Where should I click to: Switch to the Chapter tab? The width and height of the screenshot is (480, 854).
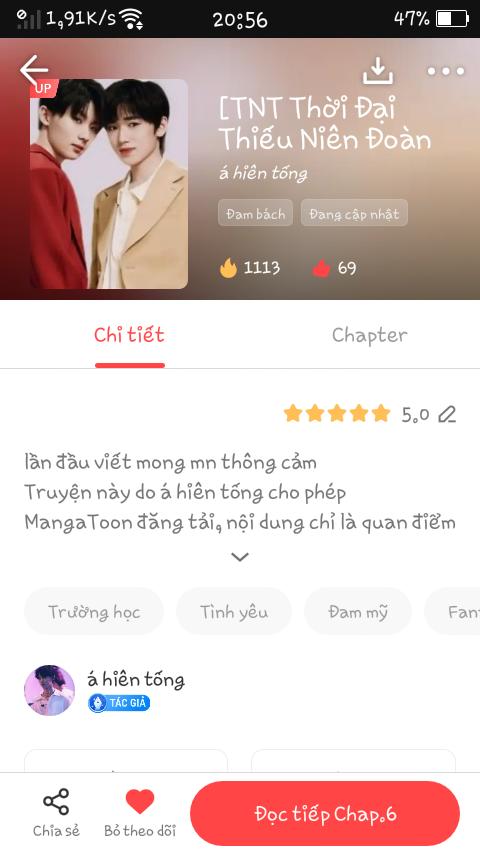[x=369, y=335]
